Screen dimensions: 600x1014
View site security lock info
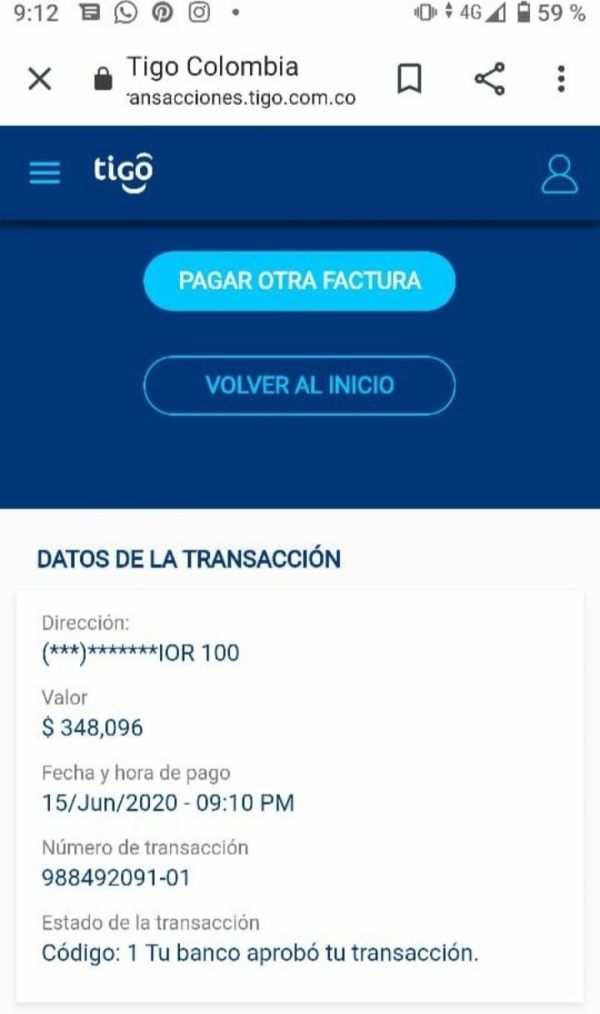[x=102, y=80]
